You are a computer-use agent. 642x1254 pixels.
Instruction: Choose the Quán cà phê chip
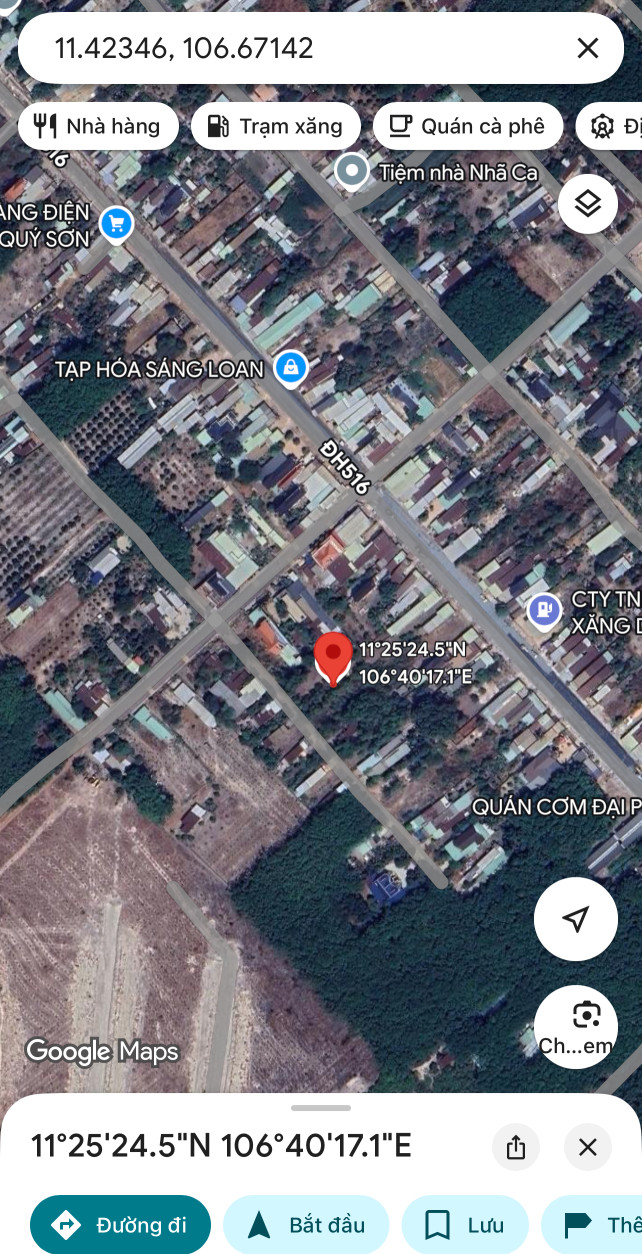click(x=467, y=126)
